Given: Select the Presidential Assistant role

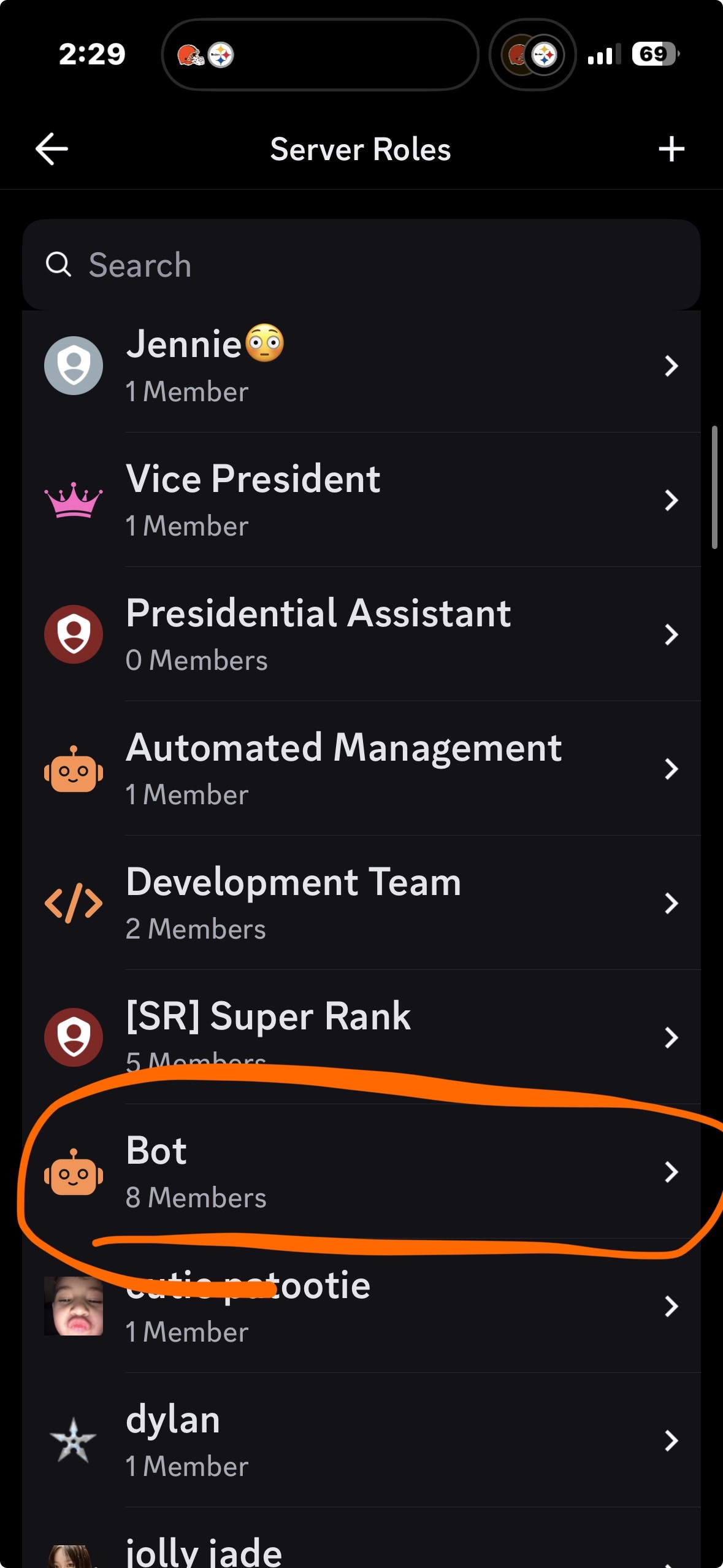Looking at the screenshot, I should point(361,634).
